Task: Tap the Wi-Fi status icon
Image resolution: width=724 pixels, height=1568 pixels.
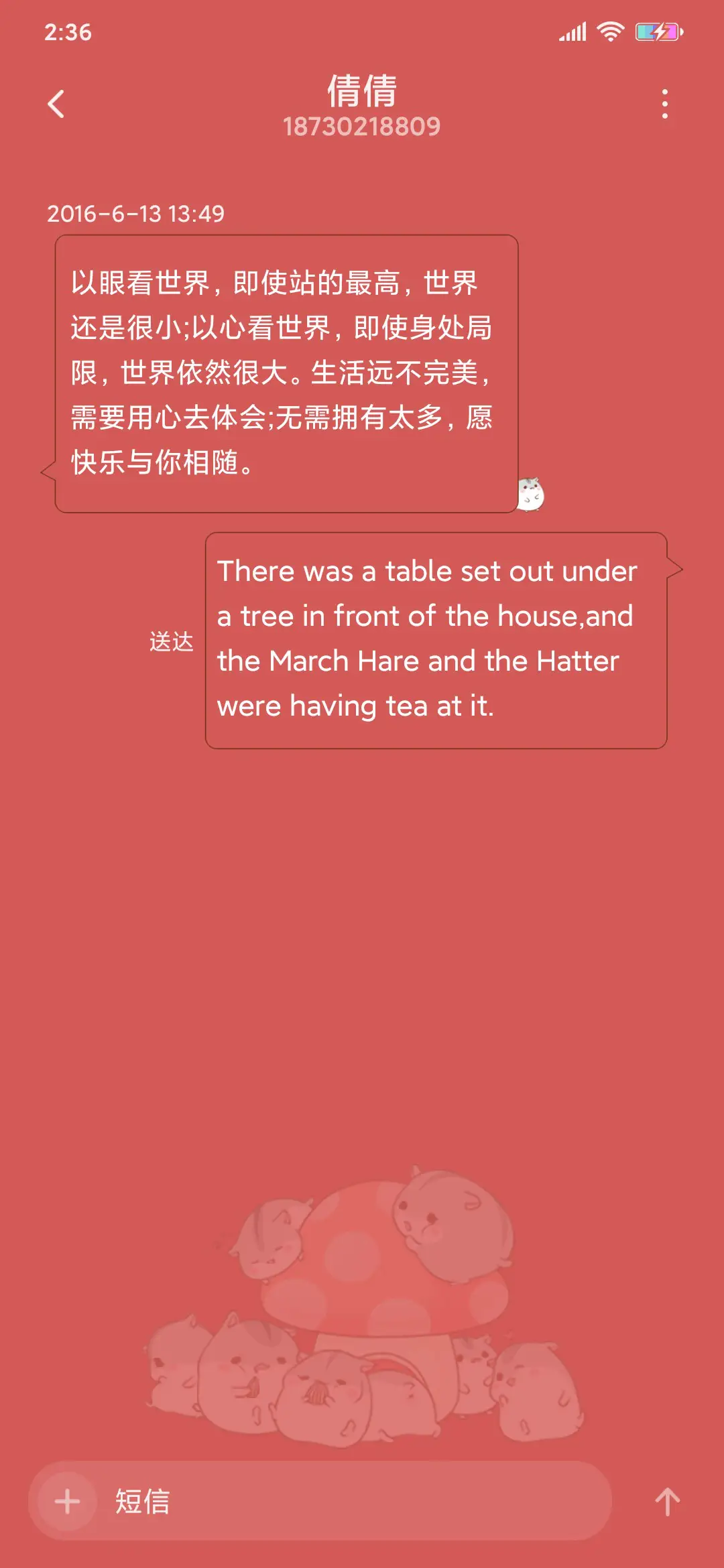Action: 609,29
